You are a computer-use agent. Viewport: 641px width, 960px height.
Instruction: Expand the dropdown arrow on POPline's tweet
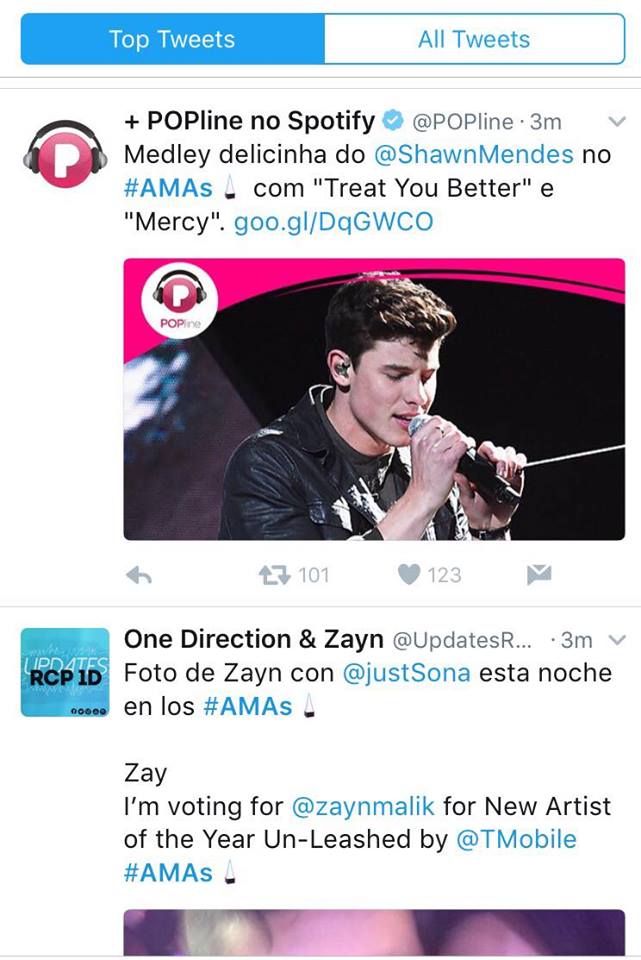616,122
